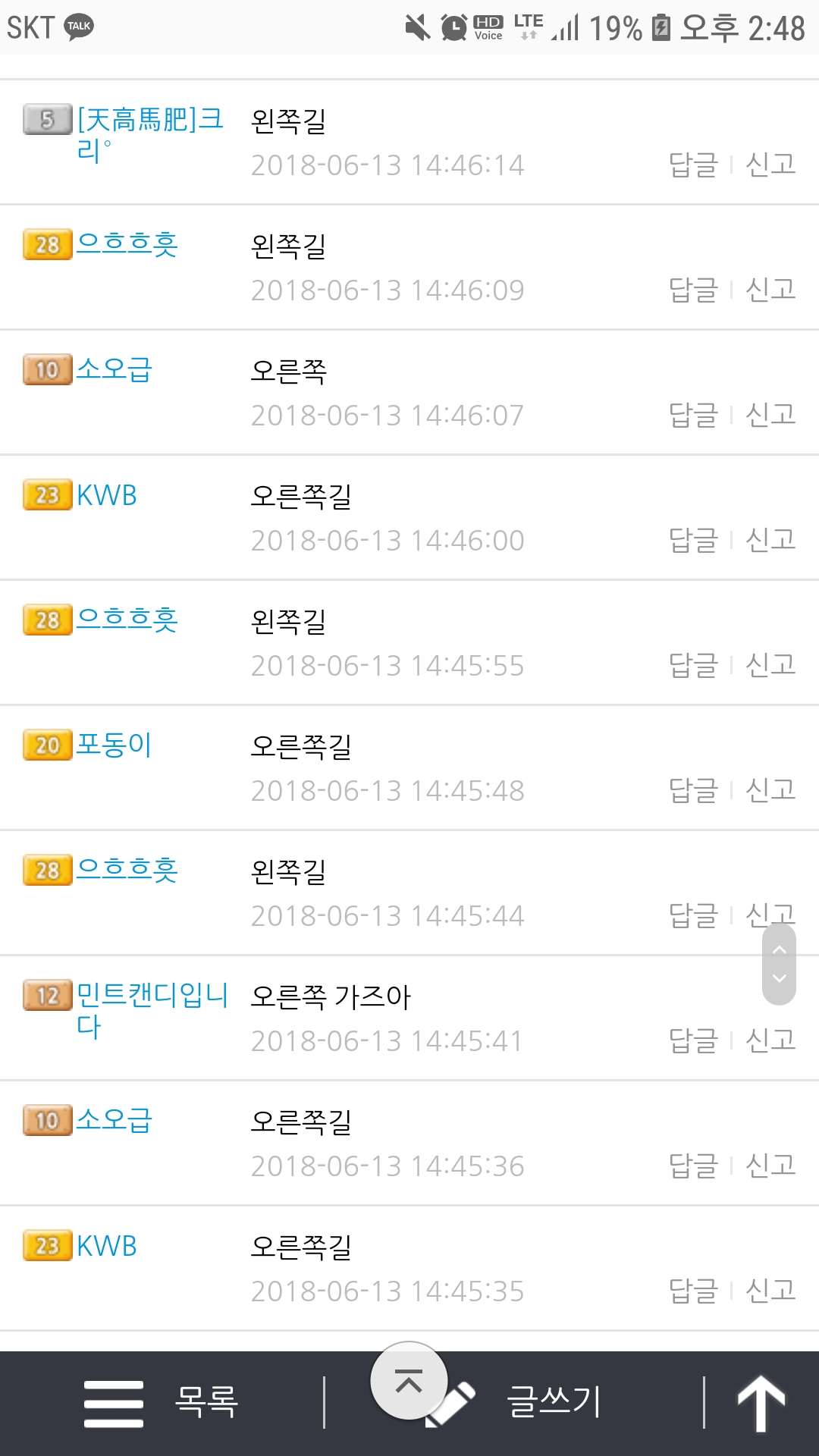819x1456 pixels.
Task: Open 포동이's profile link
Action: coord(114,745)
